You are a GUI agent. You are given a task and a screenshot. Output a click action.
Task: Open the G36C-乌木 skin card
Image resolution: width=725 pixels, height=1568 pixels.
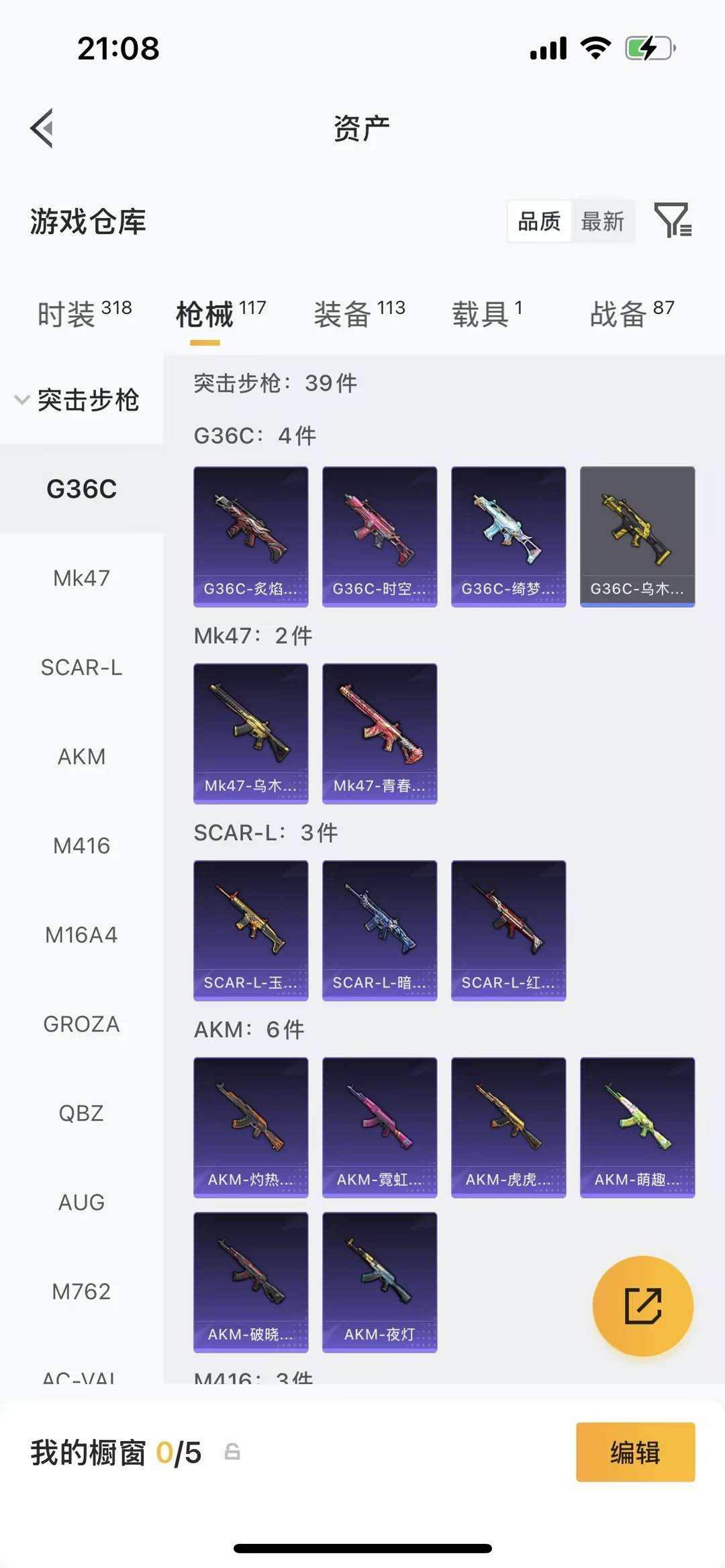[637, 536]
